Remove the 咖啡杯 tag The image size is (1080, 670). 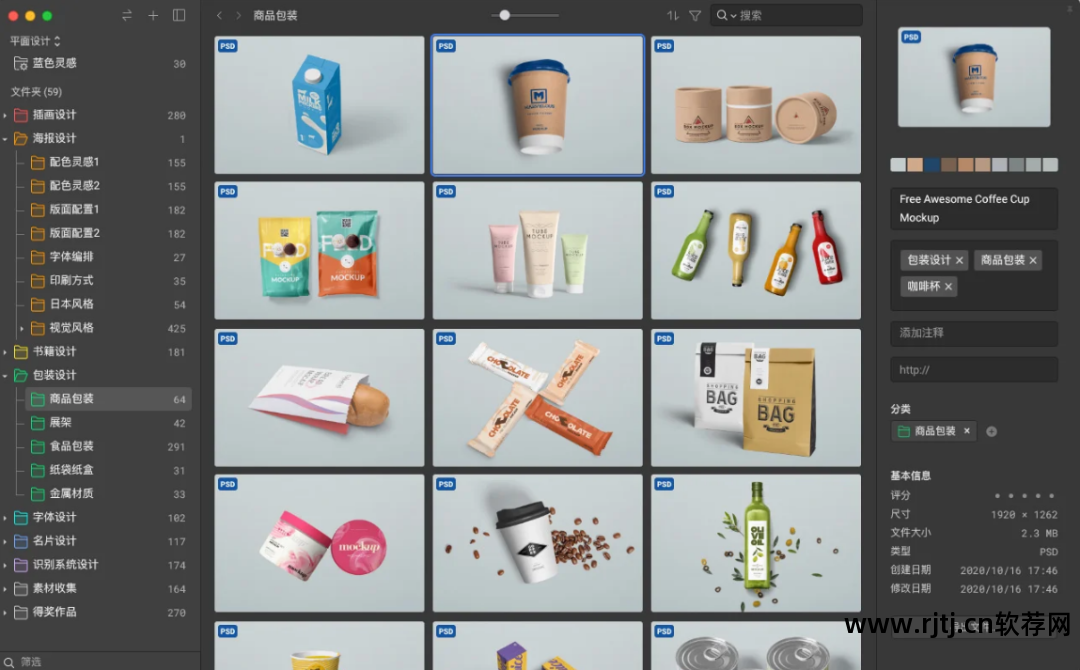tap(948, 287)
